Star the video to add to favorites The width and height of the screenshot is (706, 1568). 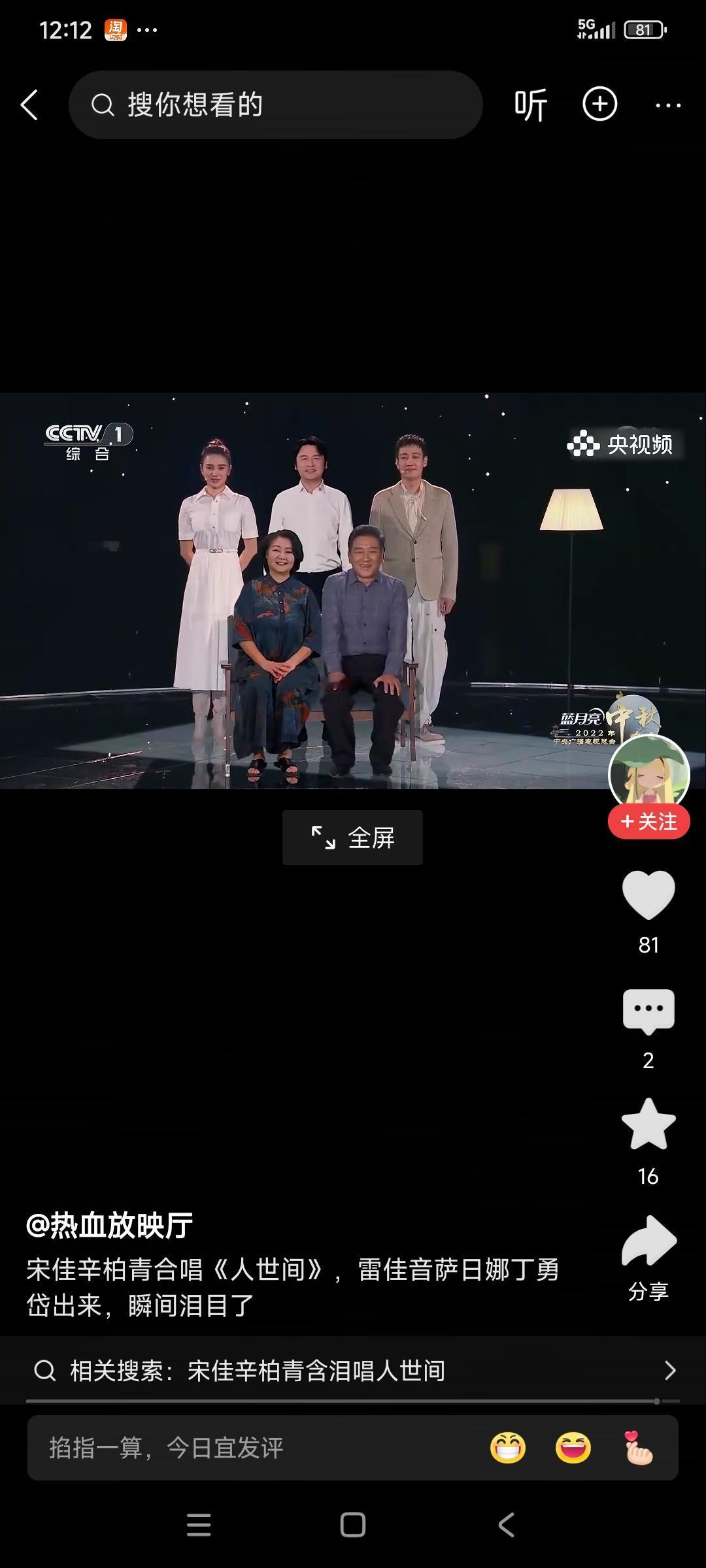(648, 1125)
